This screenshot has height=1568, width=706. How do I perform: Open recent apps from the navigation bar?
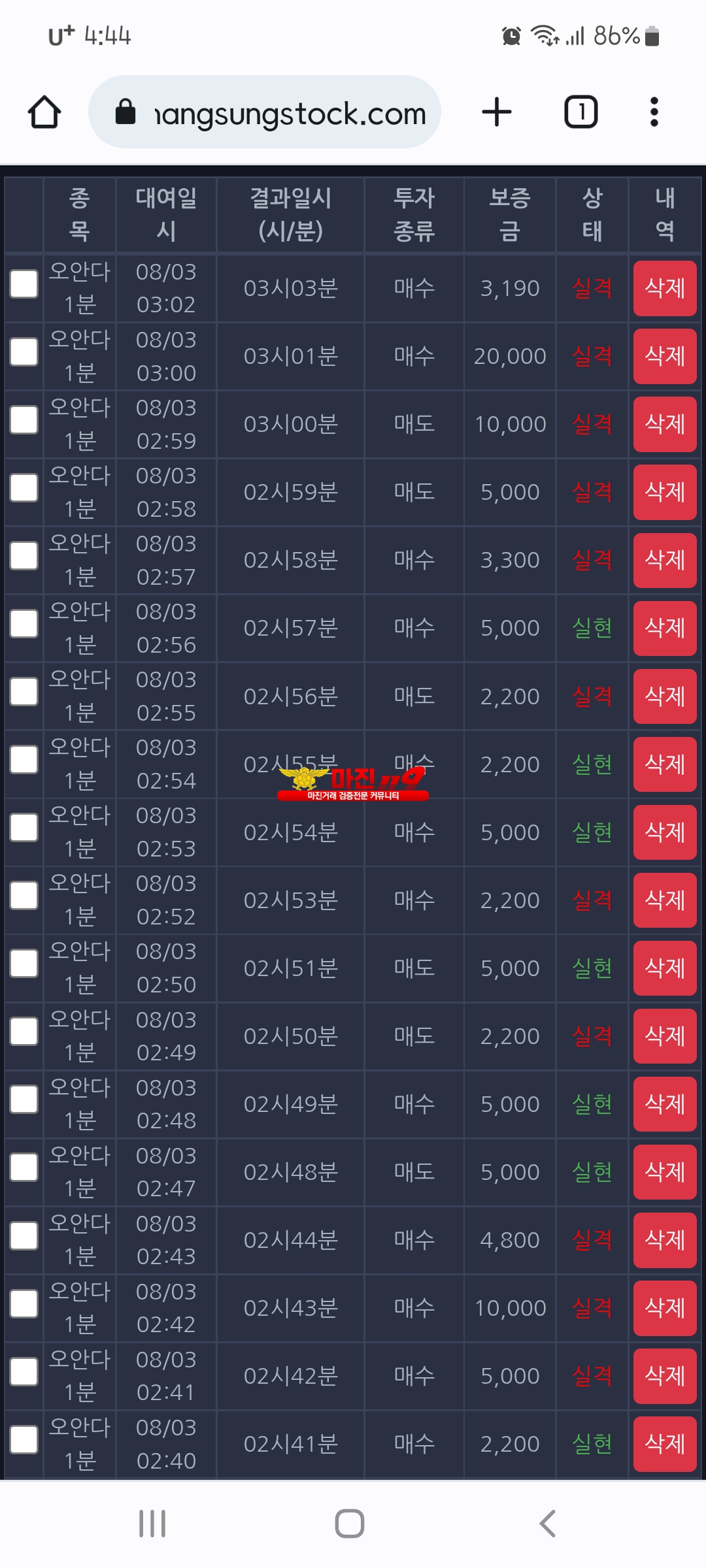tap(152, 1524)
